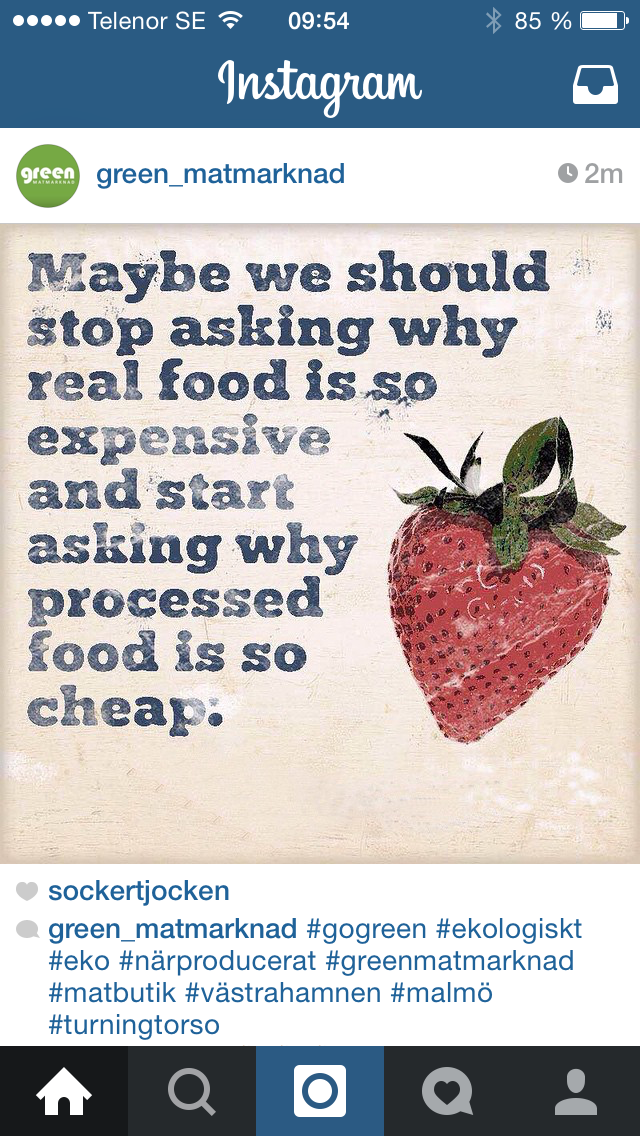Open the #matbutik hashtag
640x1136 pixels.
(x=112, y=994)
